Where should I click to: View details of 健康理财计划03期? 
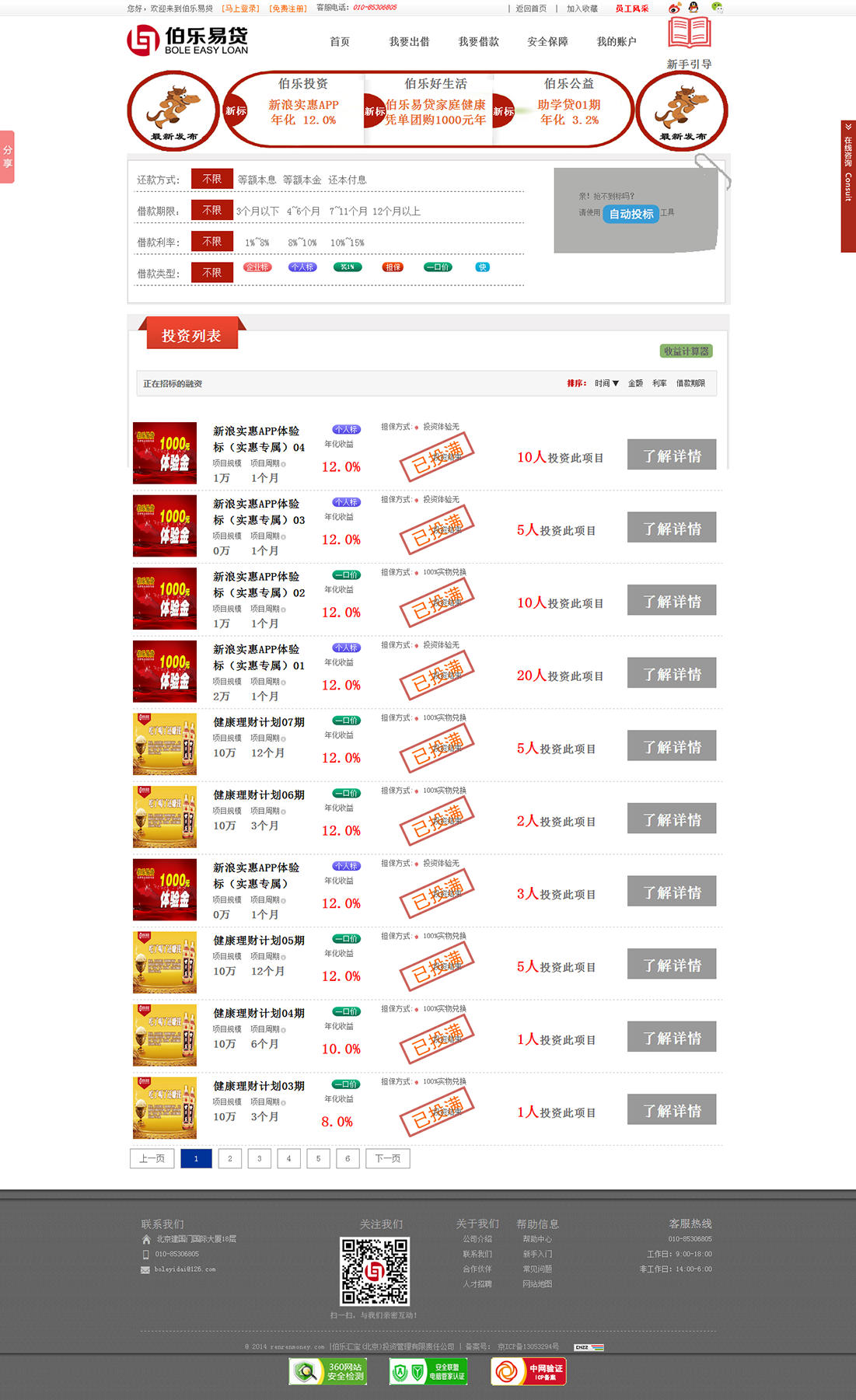[x=671, y=1110]
